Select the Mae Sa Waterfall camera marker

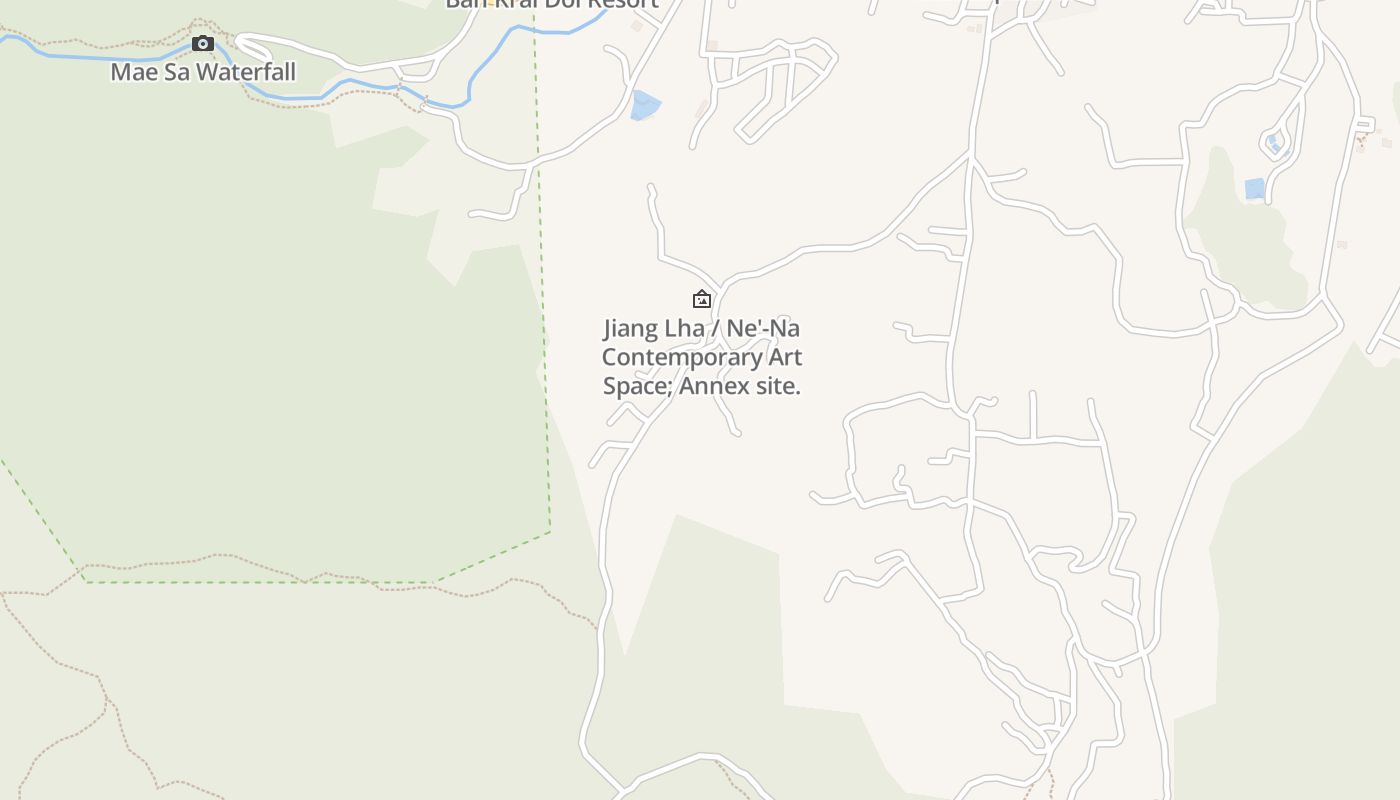[203, 44]
